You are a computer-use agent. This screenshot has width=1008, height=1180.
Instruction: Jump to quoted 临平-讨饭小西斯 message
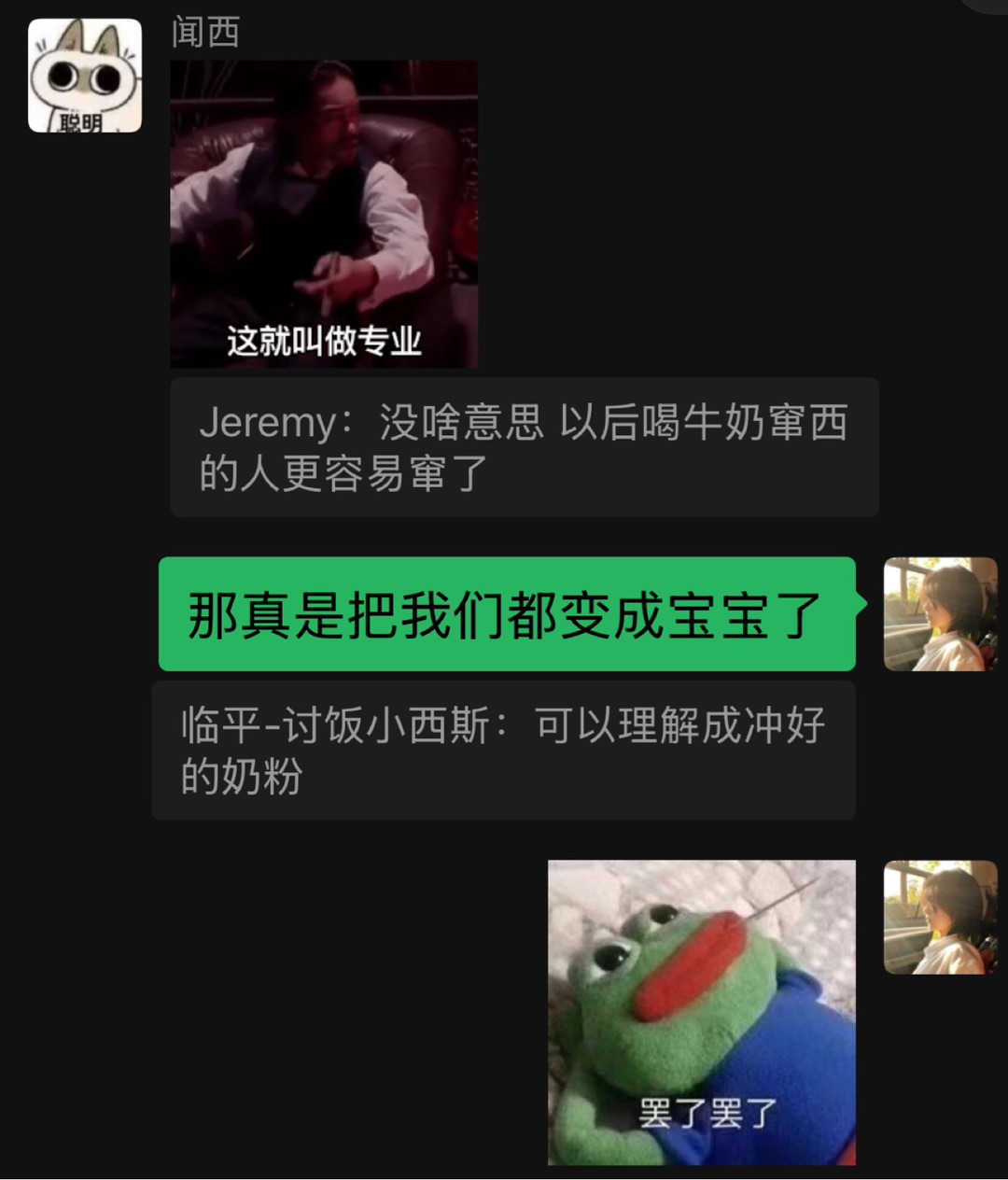pyautogui.click(x=503, y=751)
